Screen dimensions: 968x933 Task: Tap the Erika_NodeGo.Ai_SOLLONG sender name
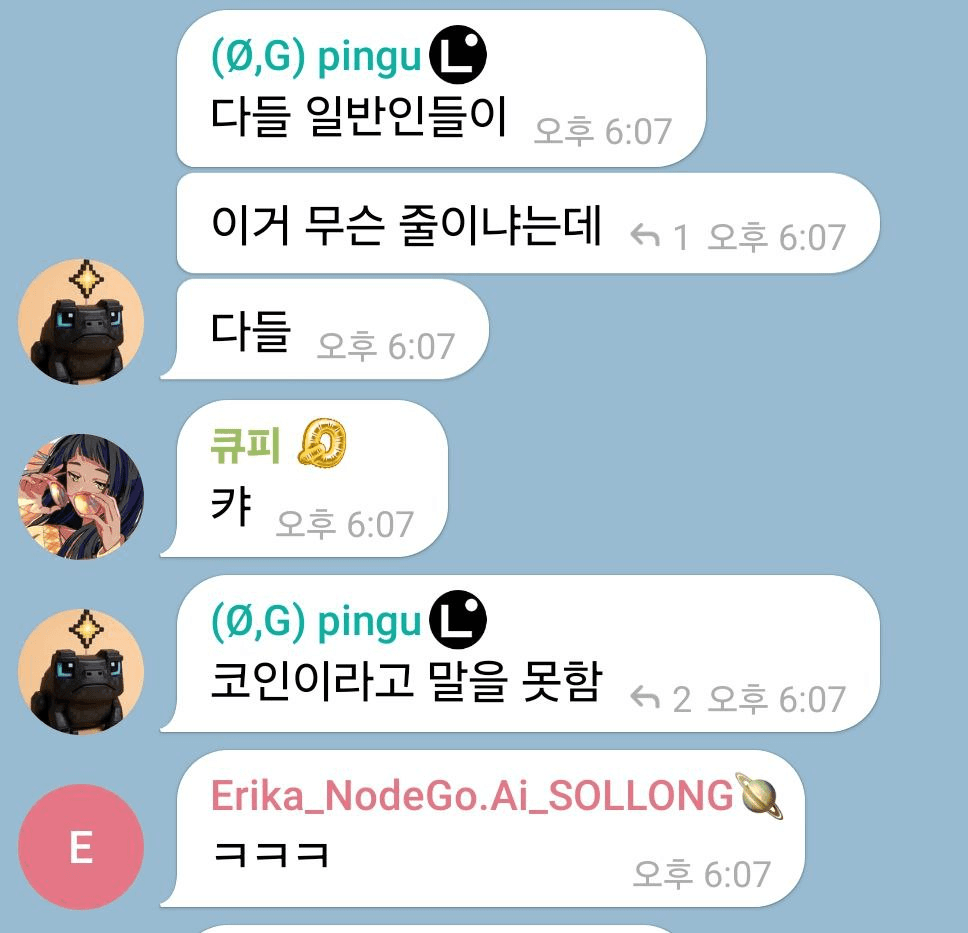pyautogui.click(x=472, y=796)
